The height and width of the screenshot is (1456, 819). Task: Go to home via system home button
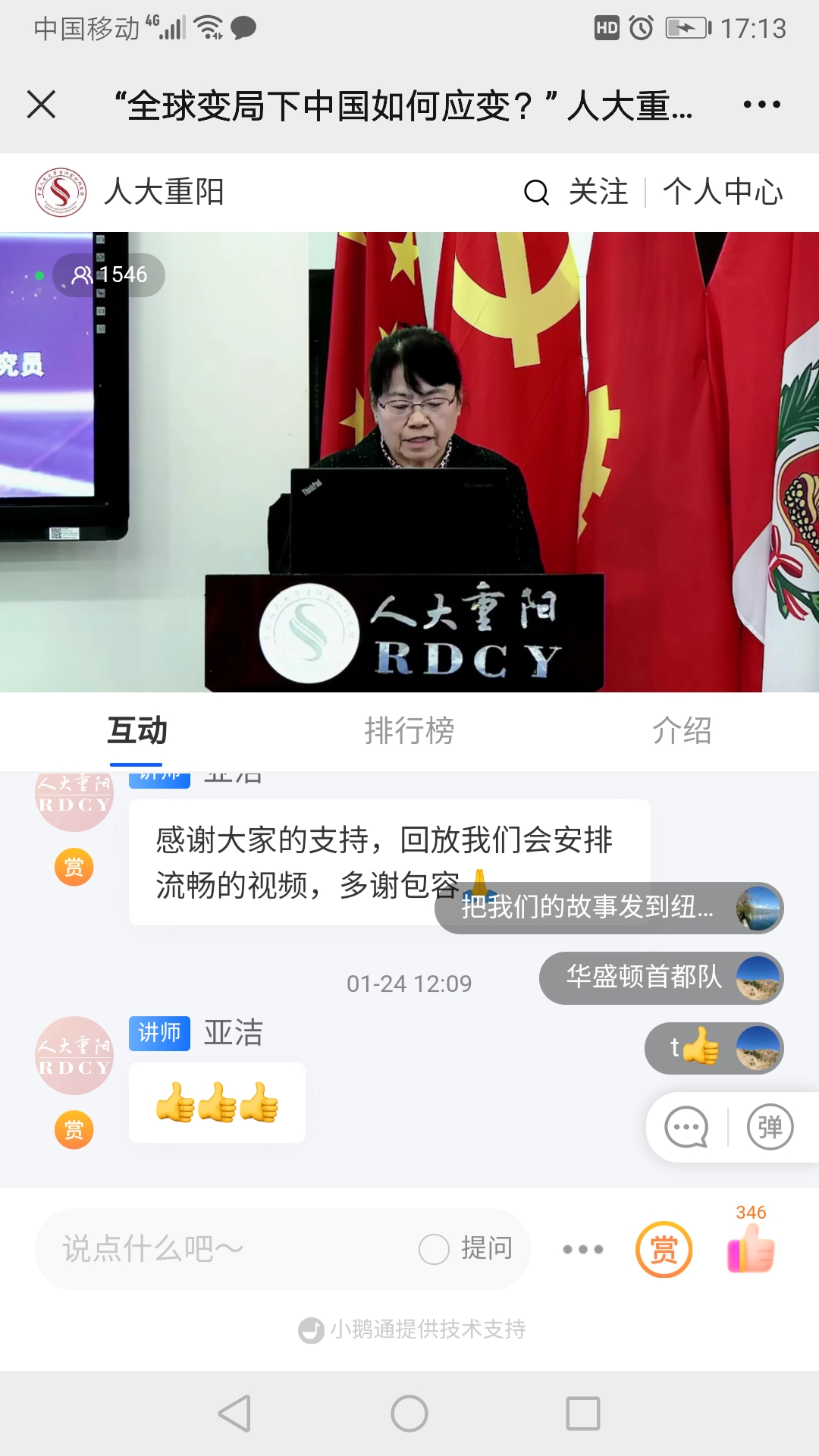tap(409, 1414)
